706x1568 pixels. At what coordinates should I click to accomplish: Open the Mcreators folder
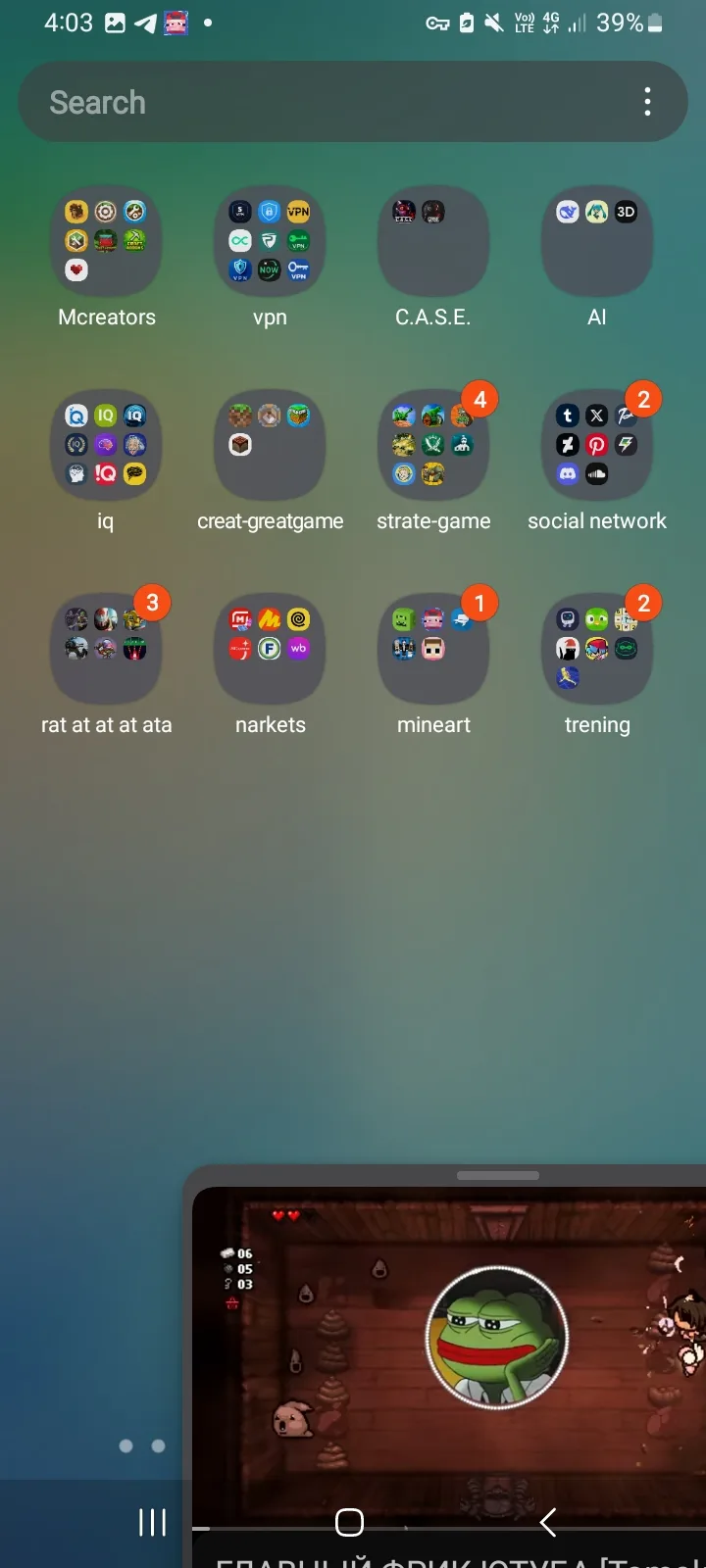point(106,241)
